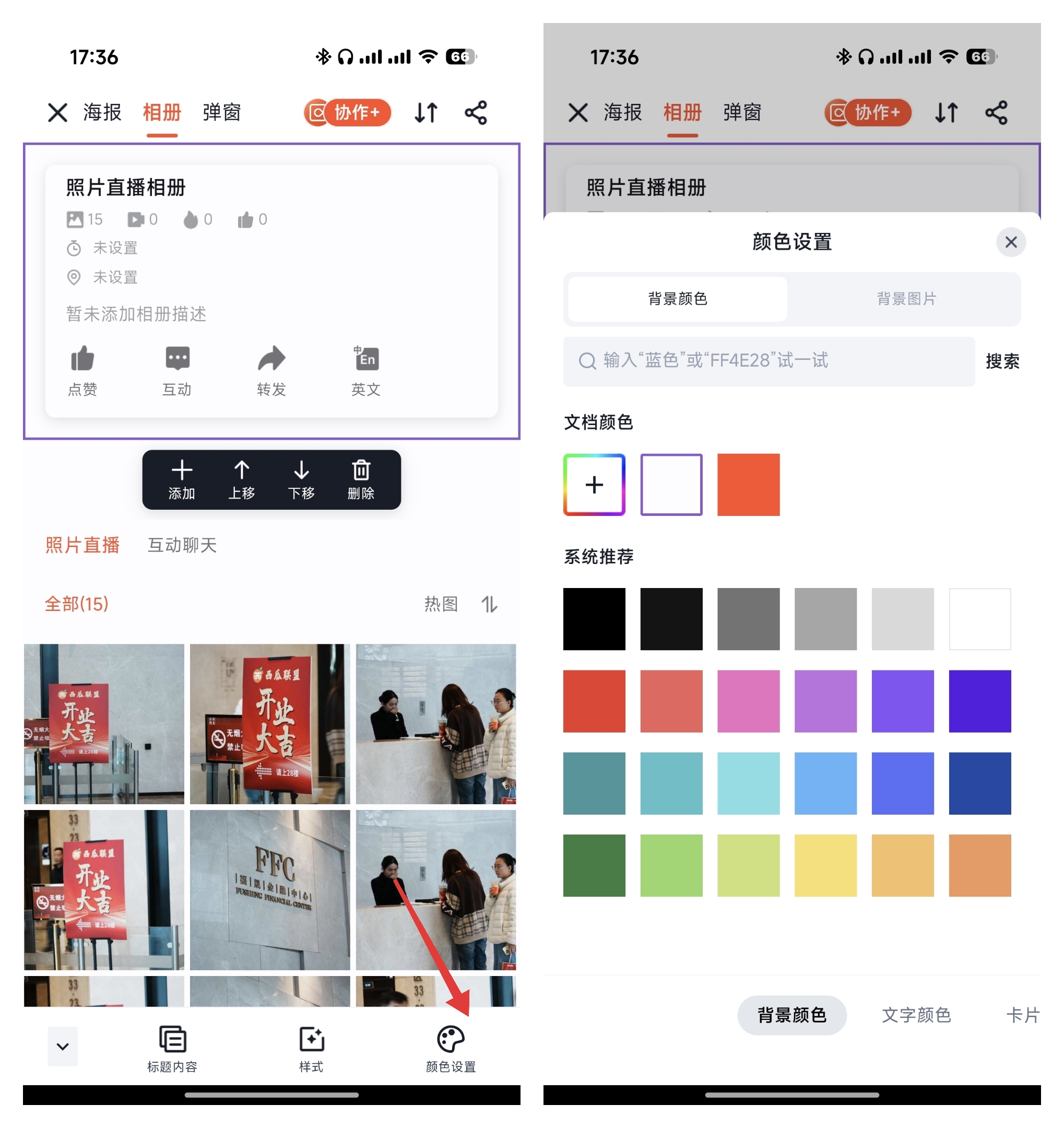Image resolution: width=1064 pixels, height=1128 pixels.
Task: Switch to the 互动聊天 tab
Action: tap(182, 545)
